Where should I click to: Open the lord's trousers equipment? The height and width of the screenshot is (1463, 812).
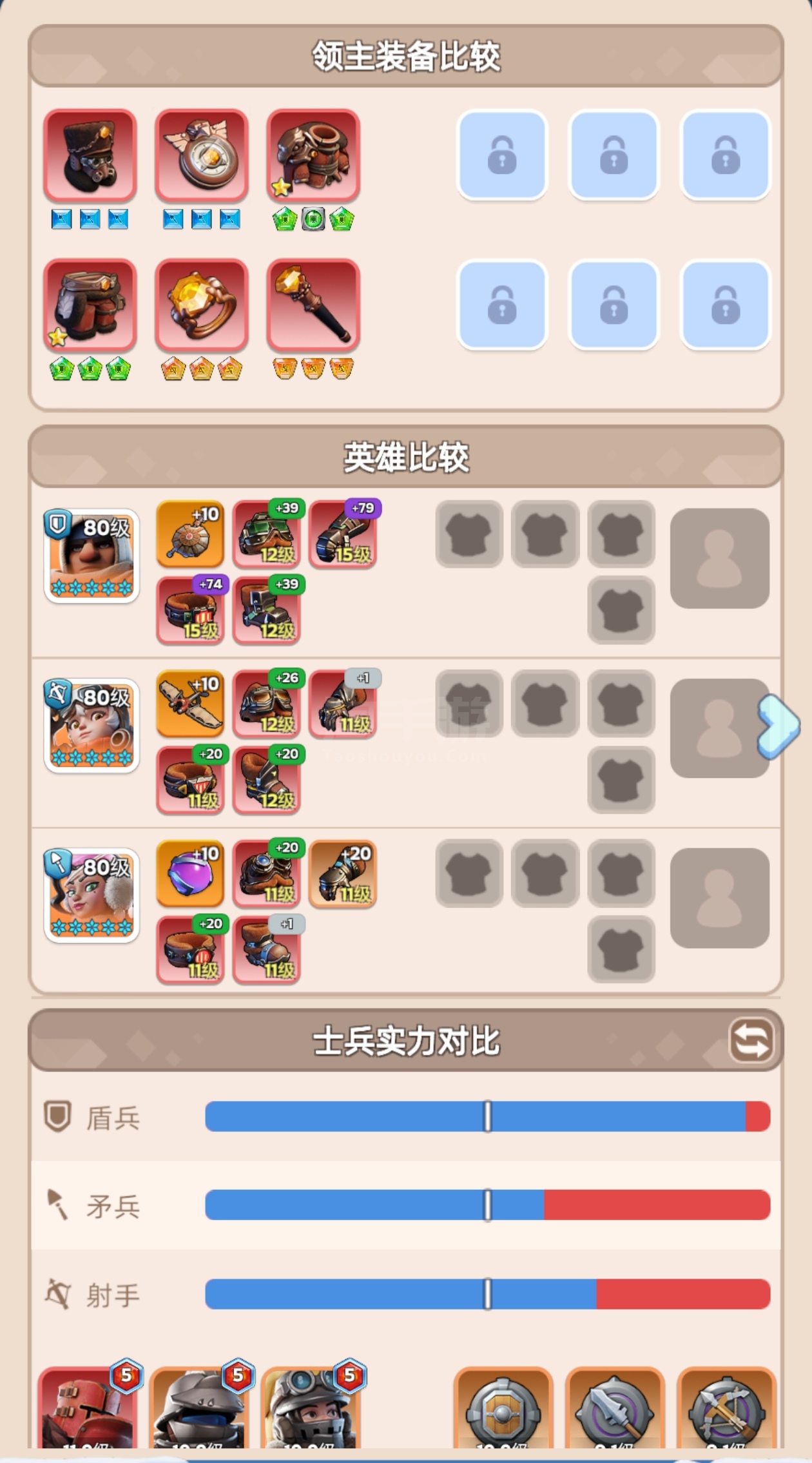(x=90, y=305)
